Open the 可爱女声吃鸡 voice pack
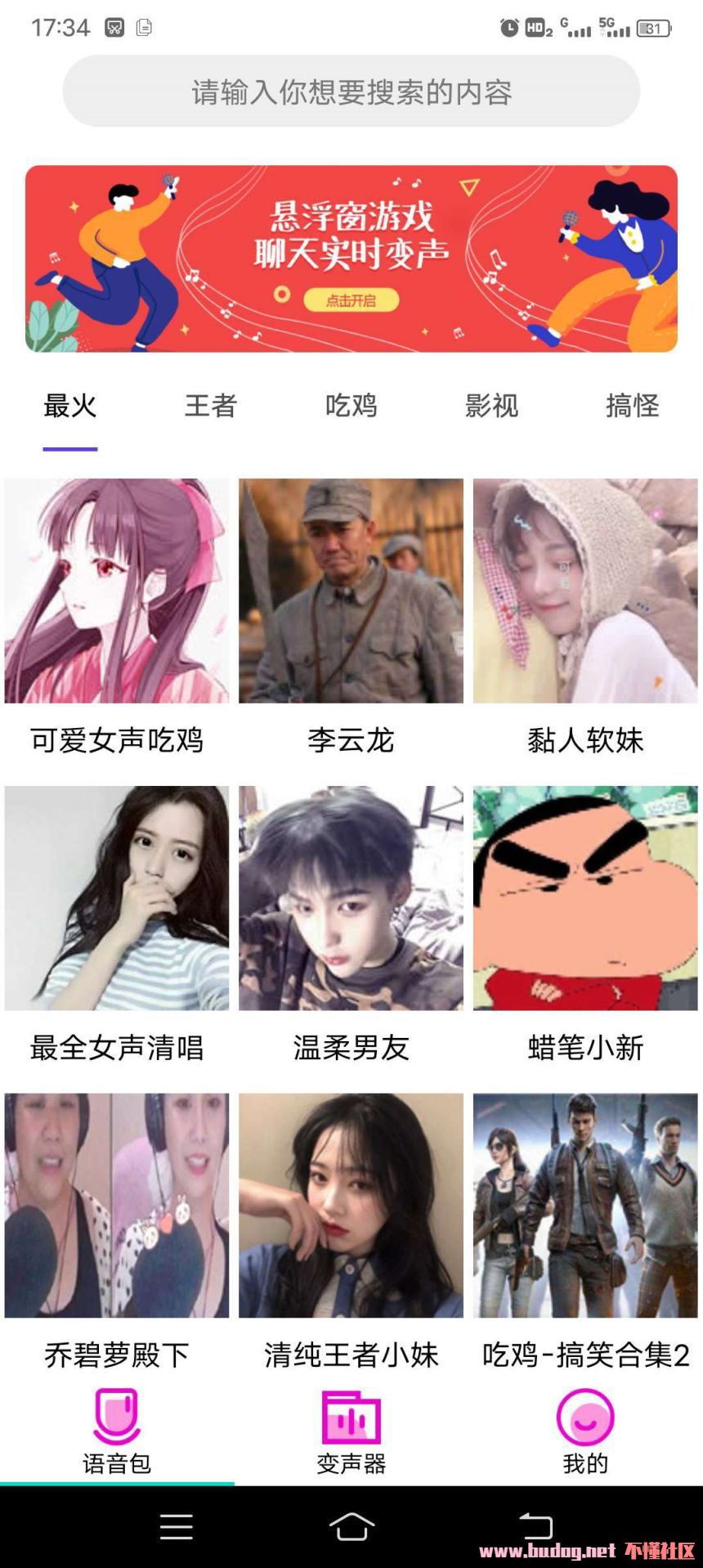Viewport: 703px width, 1568px height. (x=117, y=591)
